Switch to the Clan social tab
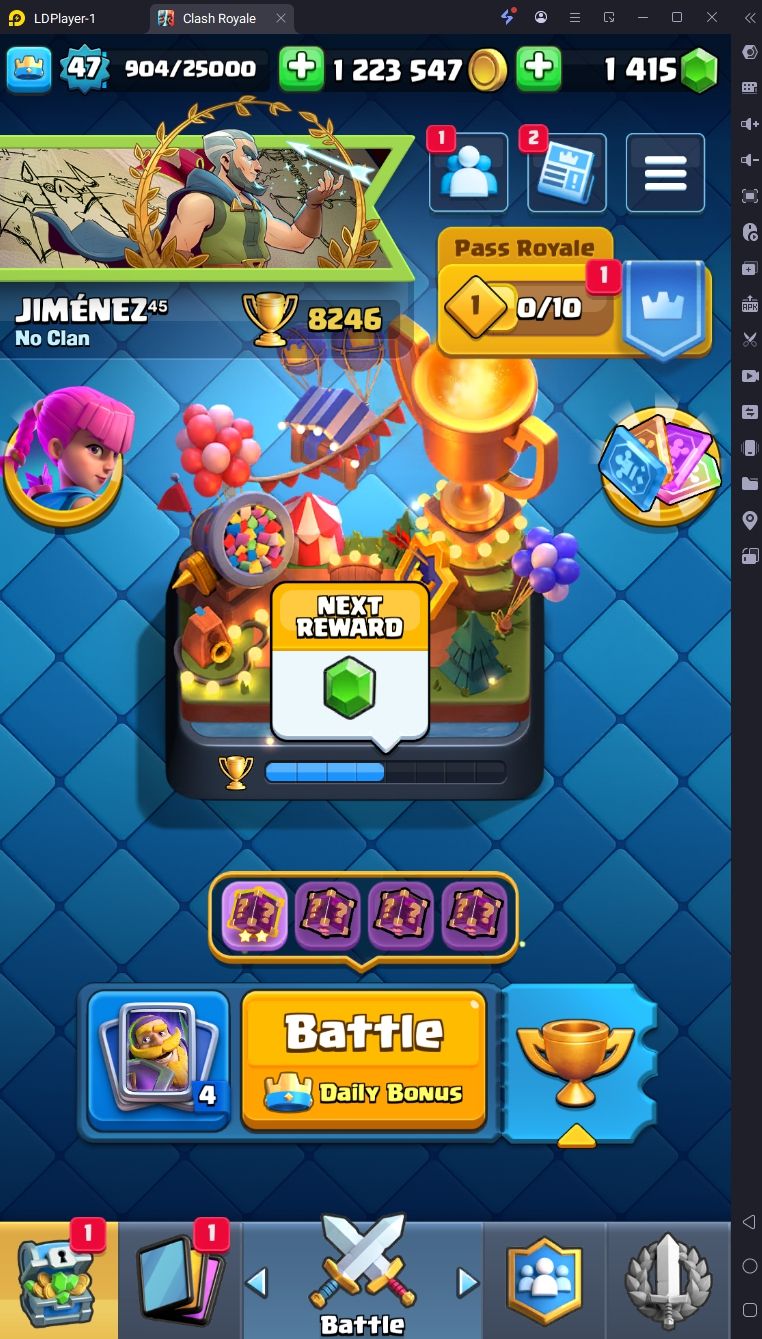Image resolution: width=762 pixels, height=1339 pixels. click(545, 1280)
